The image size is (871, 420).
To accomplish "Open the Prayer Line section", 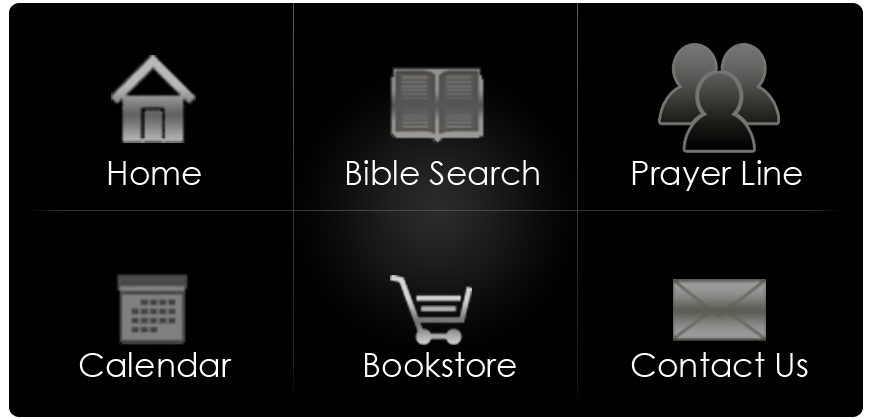I will (x=720, y=107).
